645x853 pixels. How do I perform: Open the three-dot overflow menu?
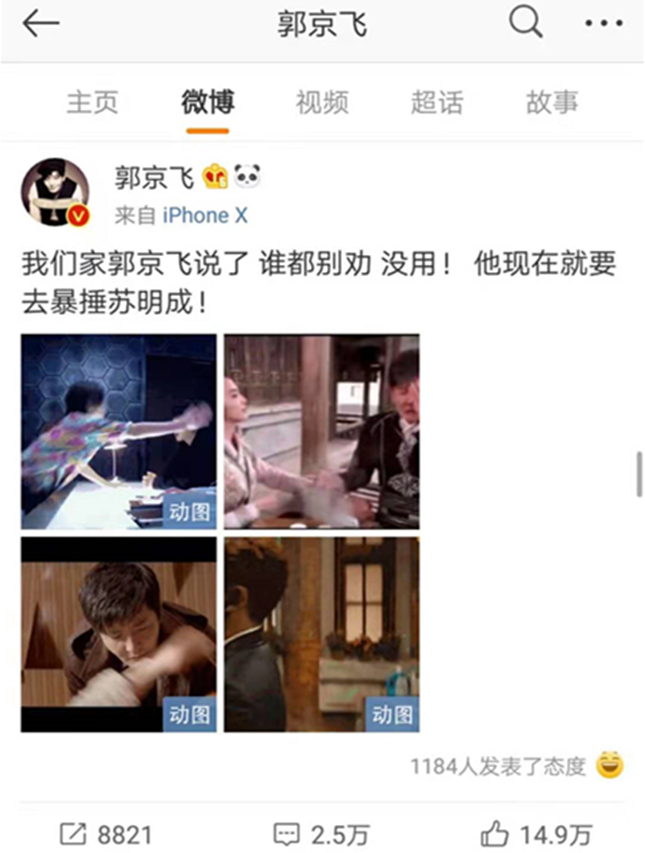coord(603,24)
